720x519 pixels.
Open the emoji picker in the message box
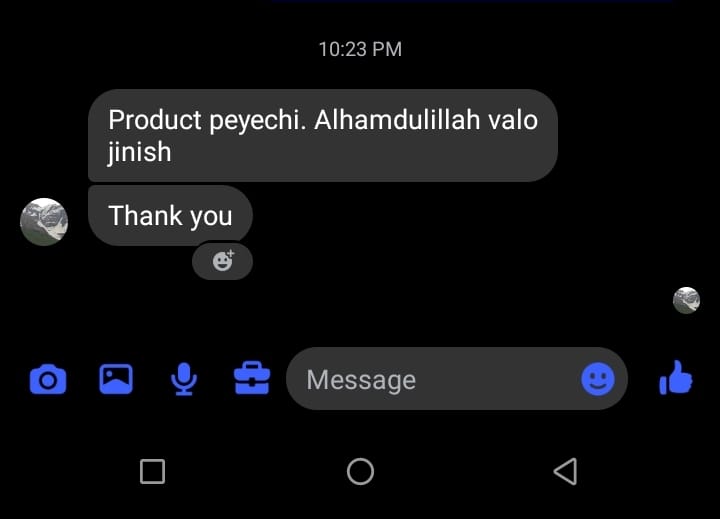(598, 379)
